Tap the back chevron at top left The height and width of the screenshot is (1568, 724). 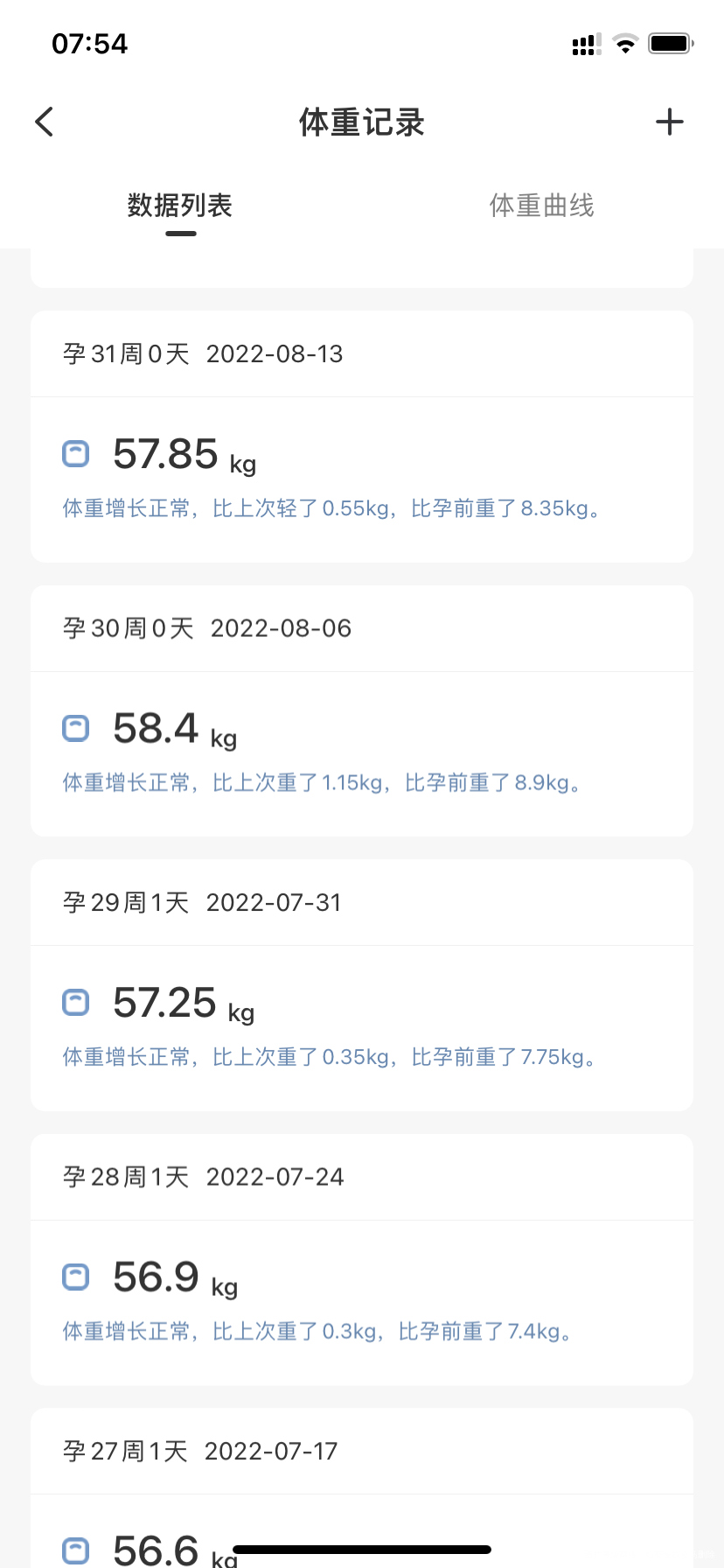click(x=44, y=122)
